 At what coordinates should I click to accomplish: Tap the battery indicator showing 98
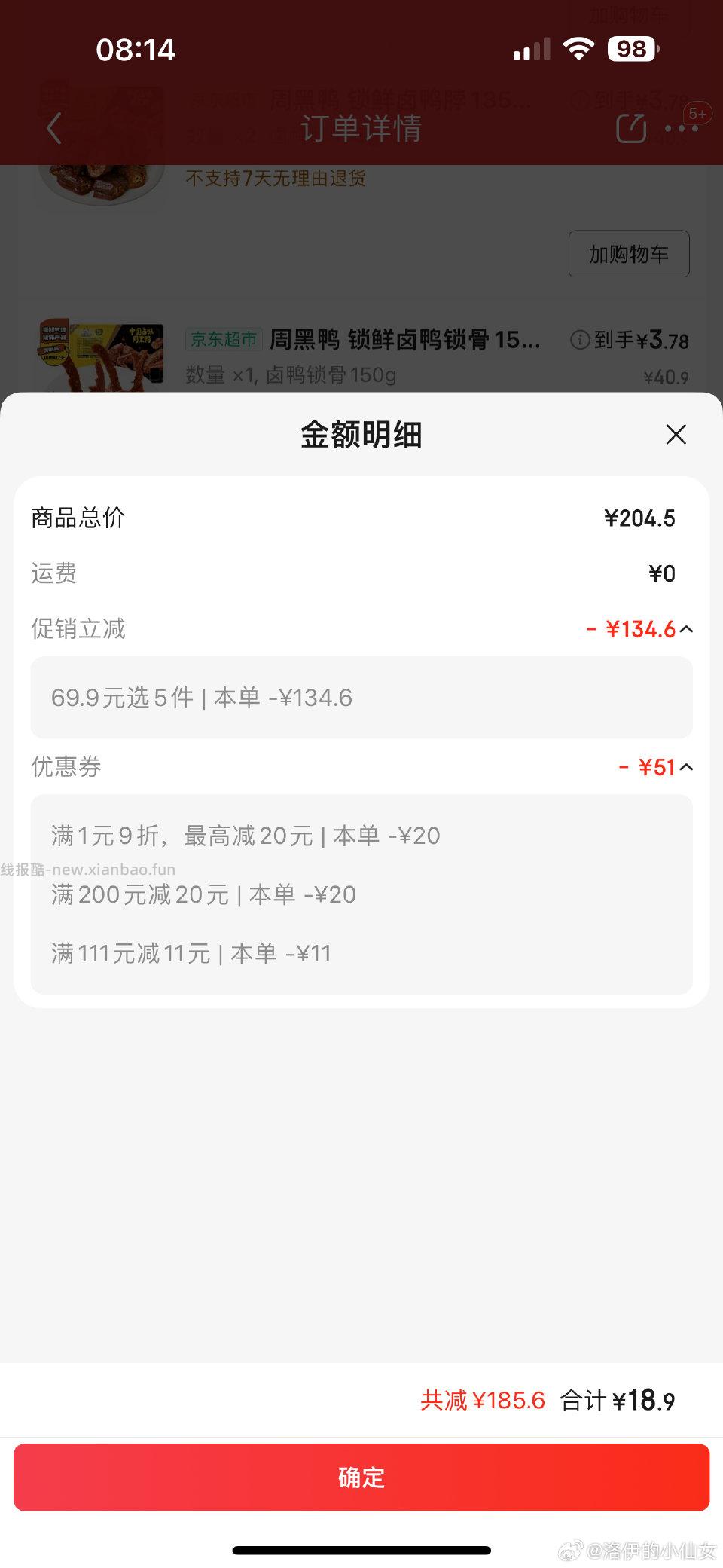click(630, 50)
